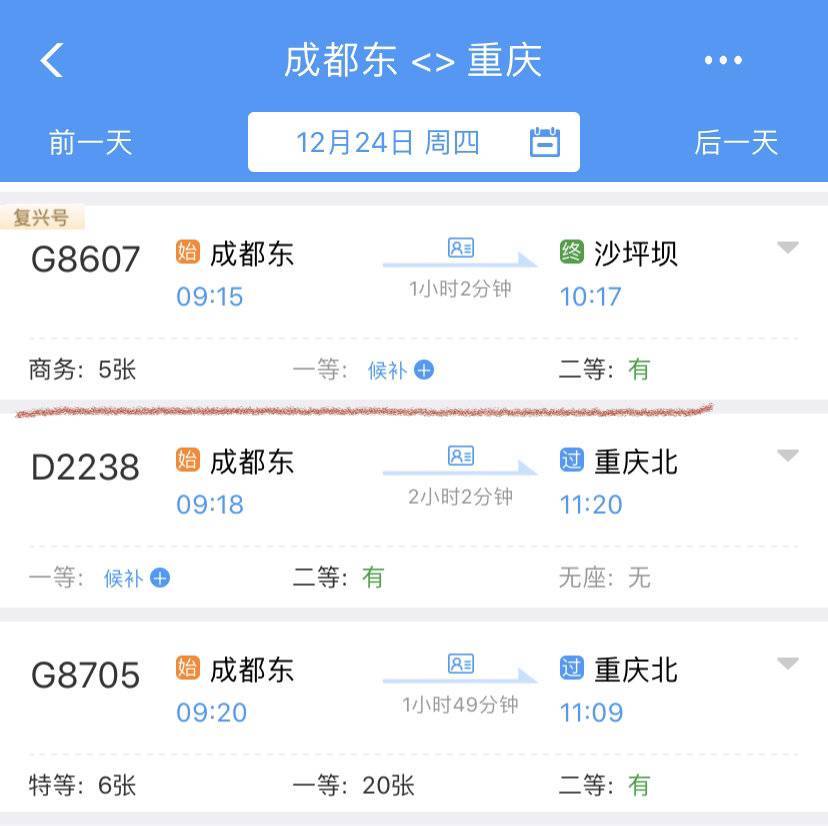Go back using the top-left arrow

click(x=52, y=61)
